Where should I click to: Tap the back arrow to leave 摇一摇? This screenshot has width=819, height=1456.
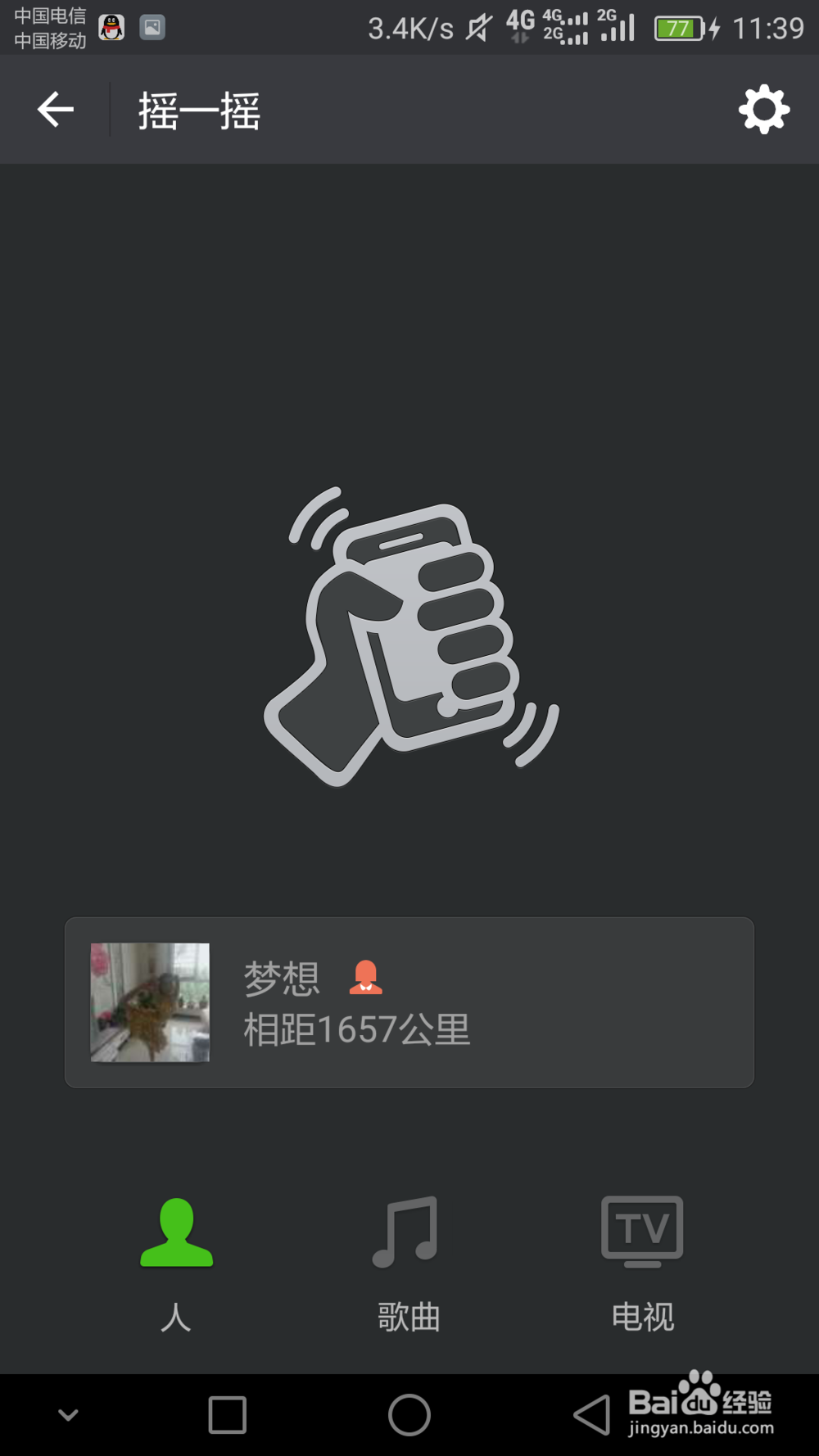(x=54, y=109)
